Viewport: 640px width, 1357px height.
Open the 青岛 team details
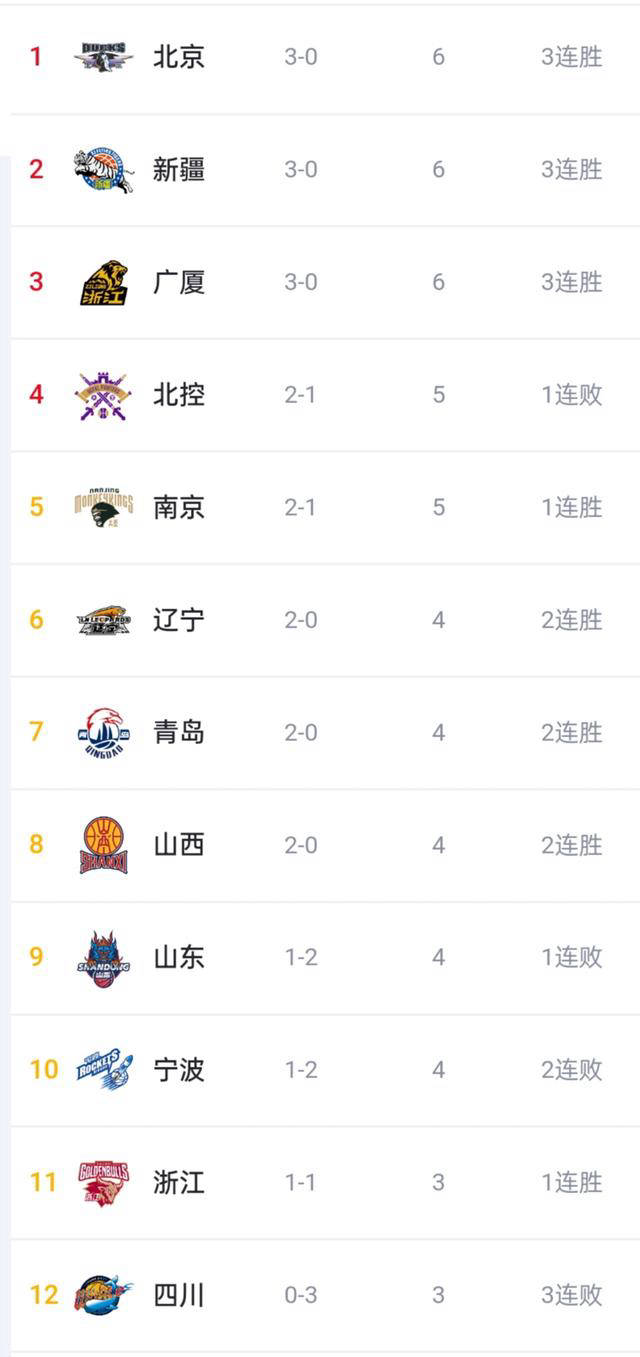pos(179,732)
